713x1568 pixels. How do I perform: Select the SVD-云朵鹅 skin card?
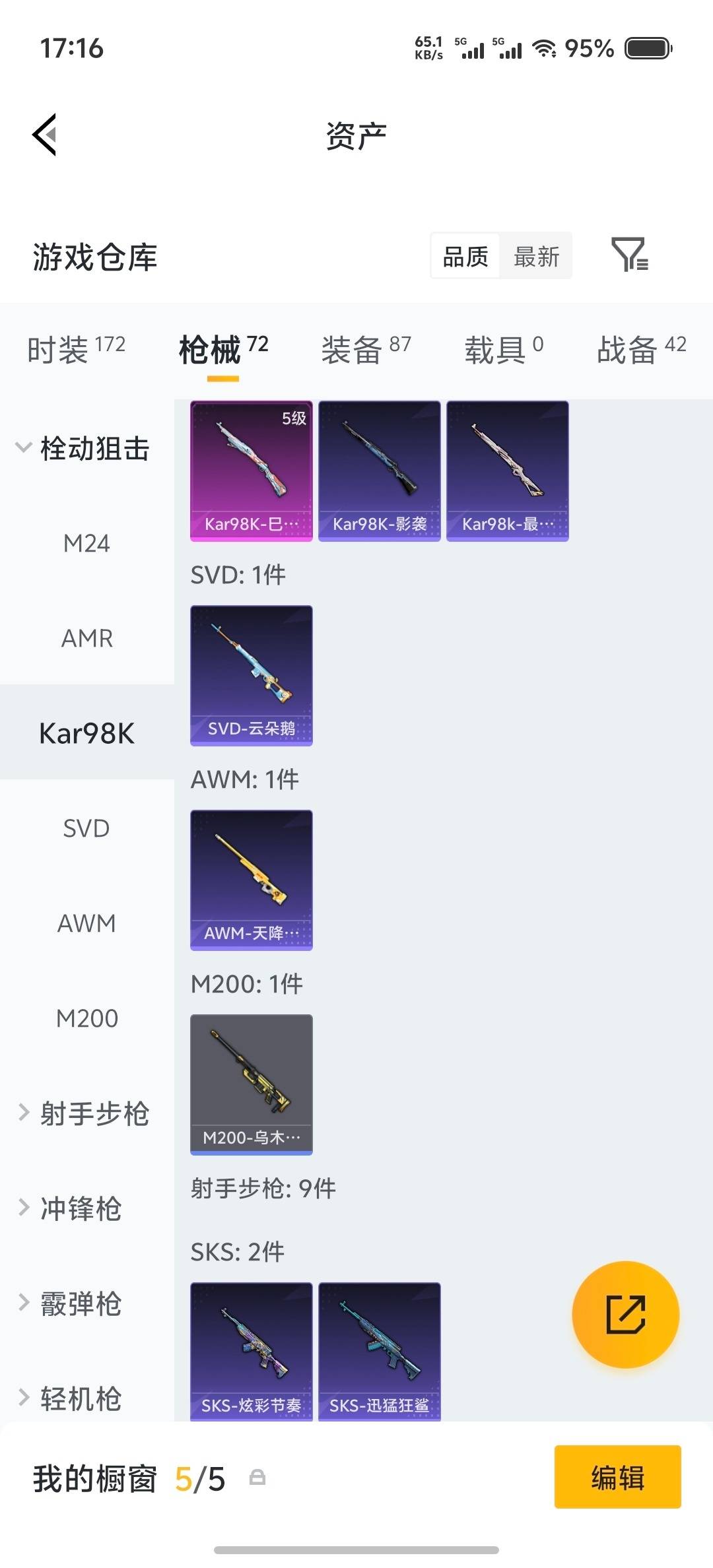tap(251, 676)
